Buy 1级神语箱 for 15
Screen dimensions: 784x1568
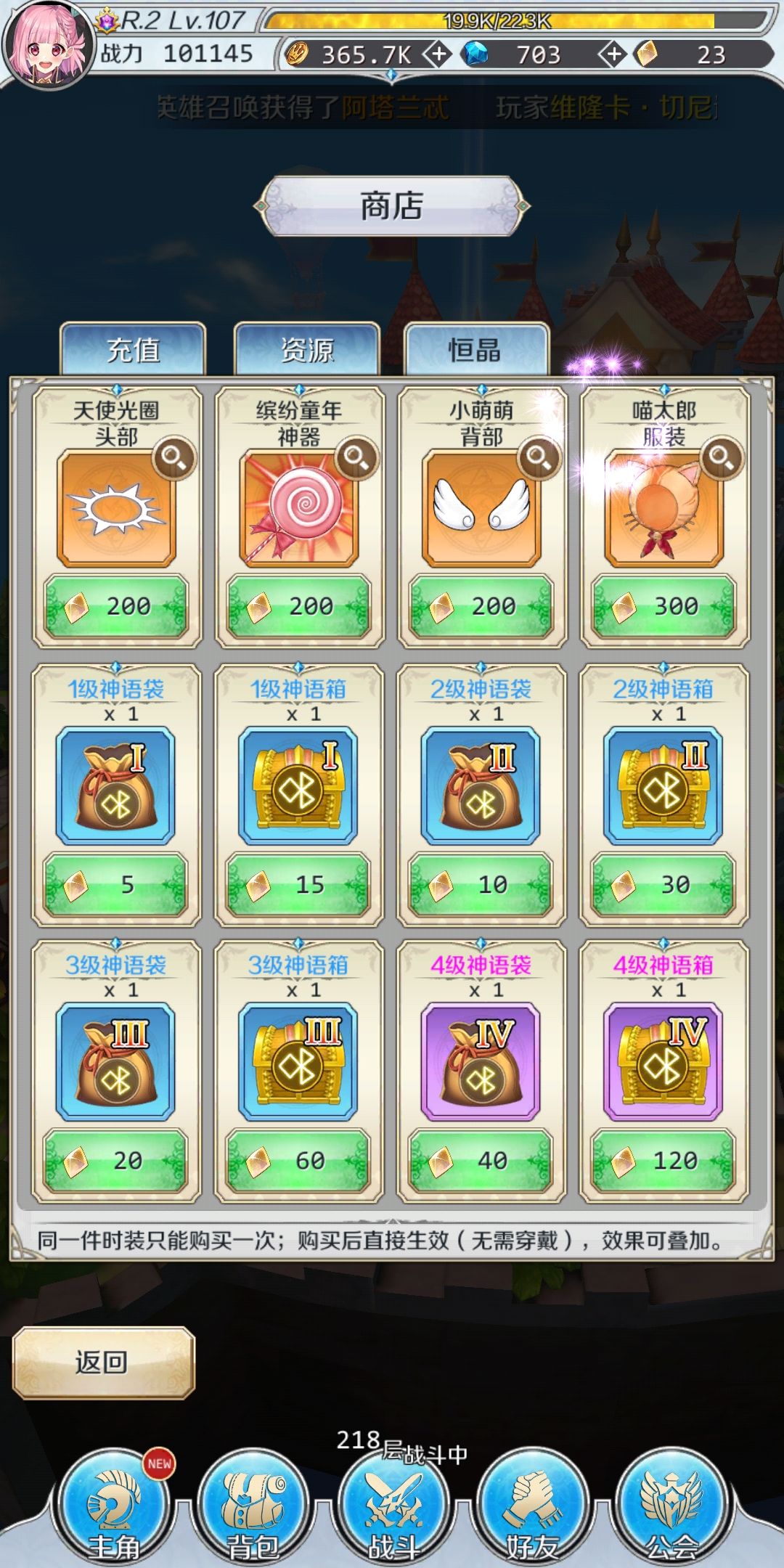point(298,884)
